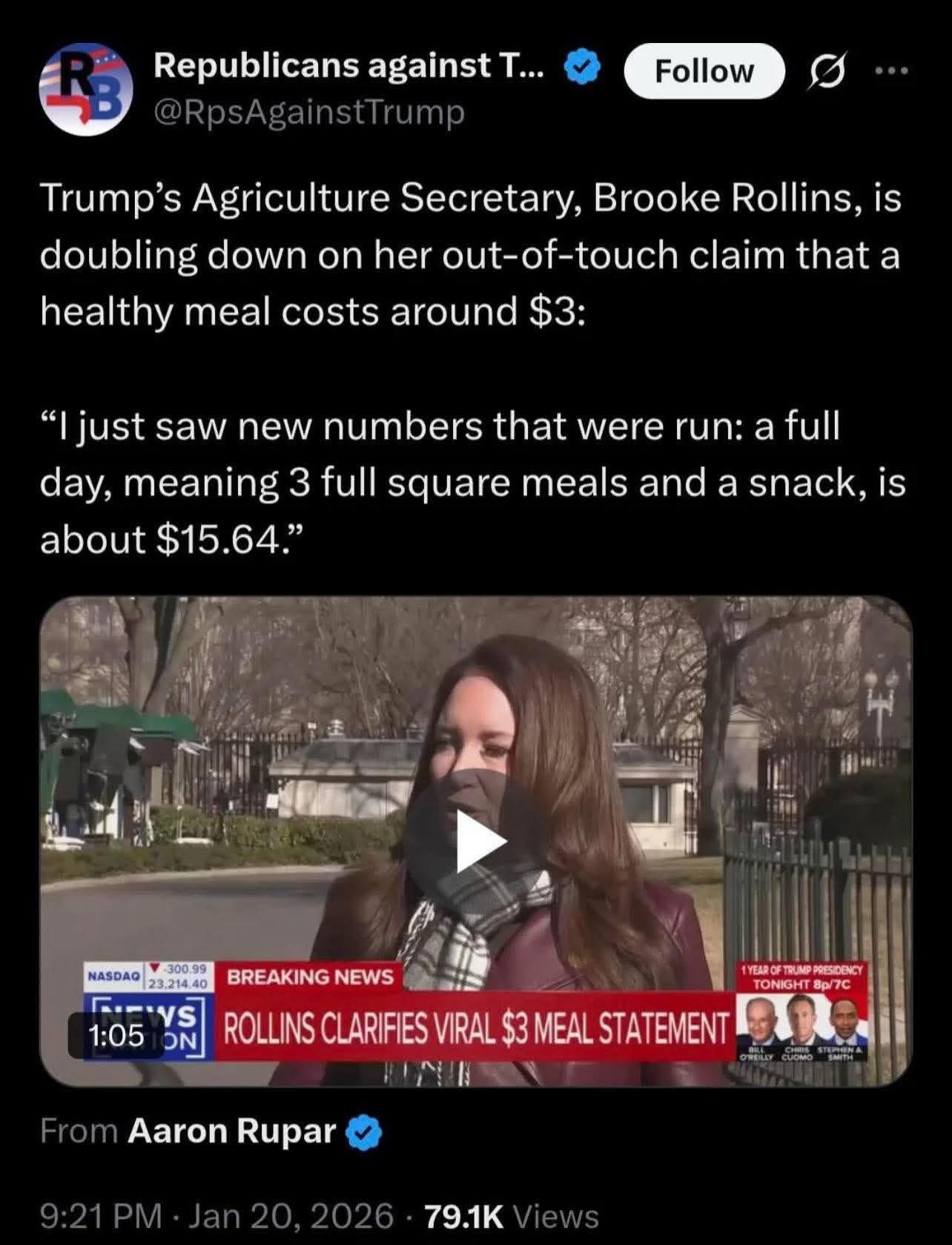This screenshot has height=1245, width=952.
Task: Open the post overflow menu
Action: tap(890, 71)
